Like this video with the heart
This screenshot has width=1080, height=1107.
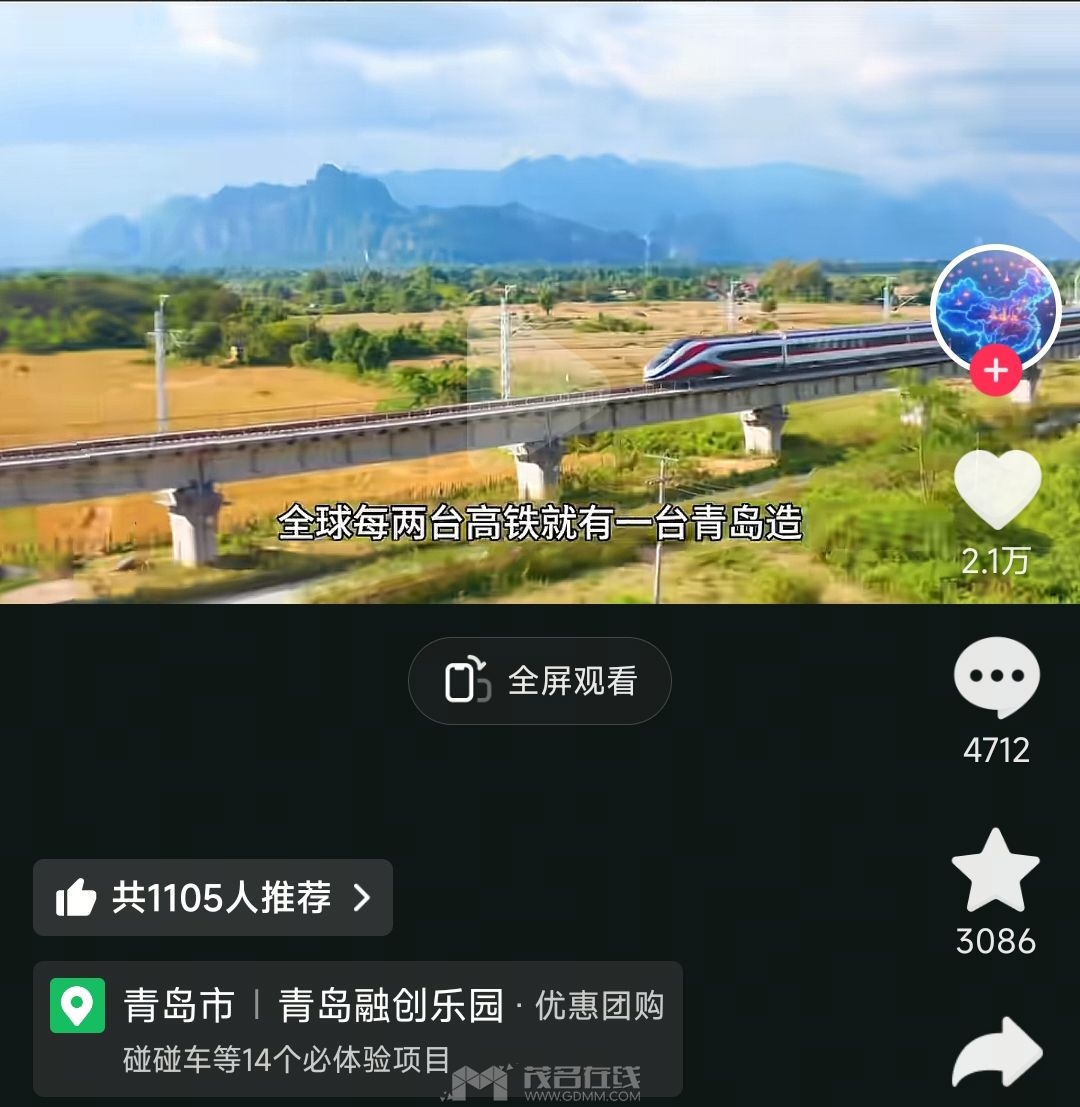[x=996, y=488]
